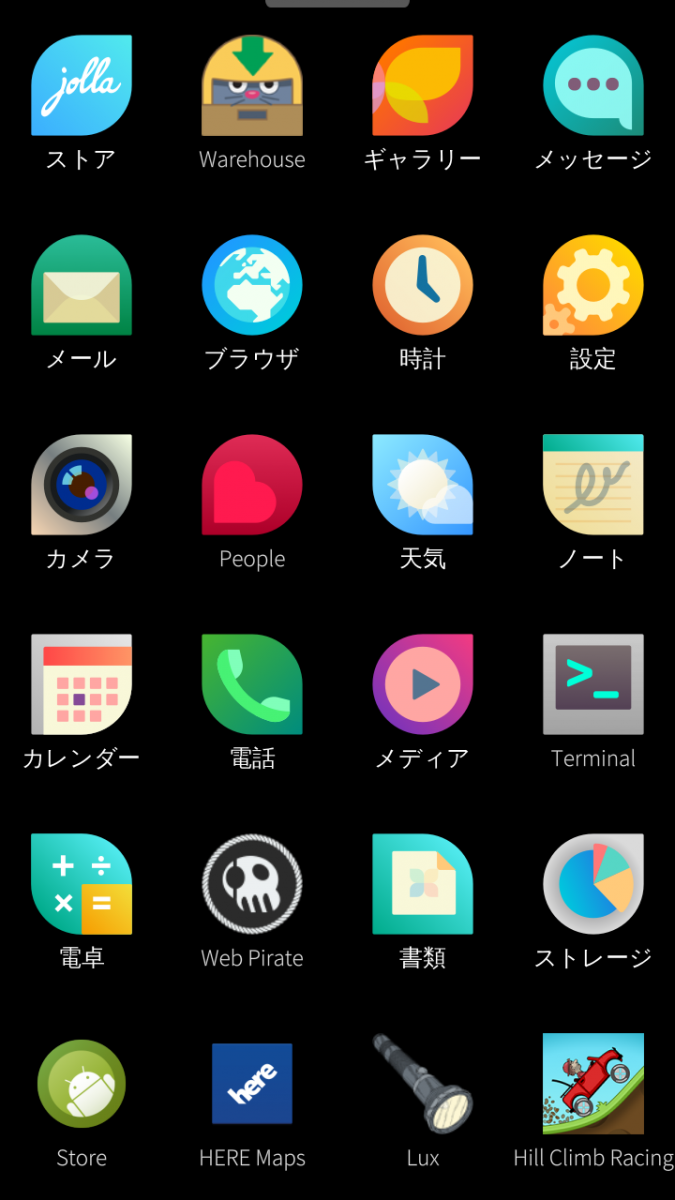Launch the メール mail app
Image resolution: width=675 pixels, height=1200 pixels.
coord(81,285)
